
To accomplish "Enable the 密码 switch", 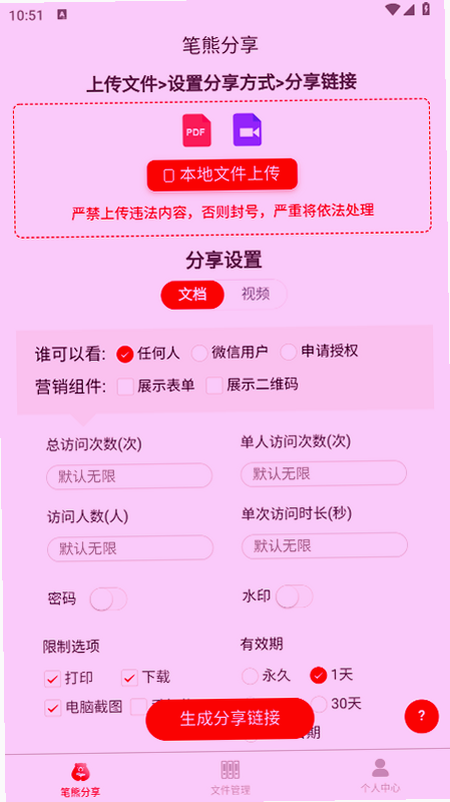I will [108, 600].
